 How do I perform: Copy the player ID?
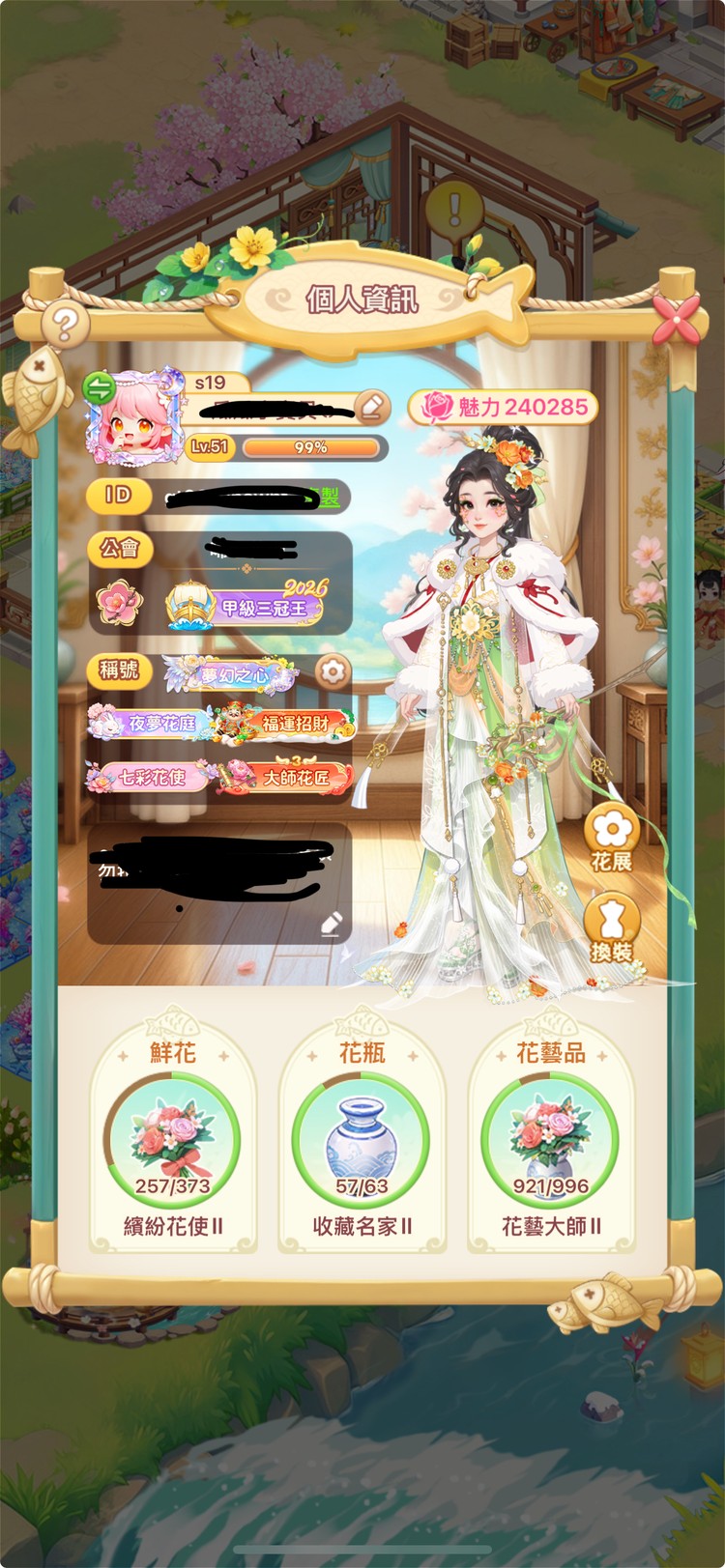329,498
